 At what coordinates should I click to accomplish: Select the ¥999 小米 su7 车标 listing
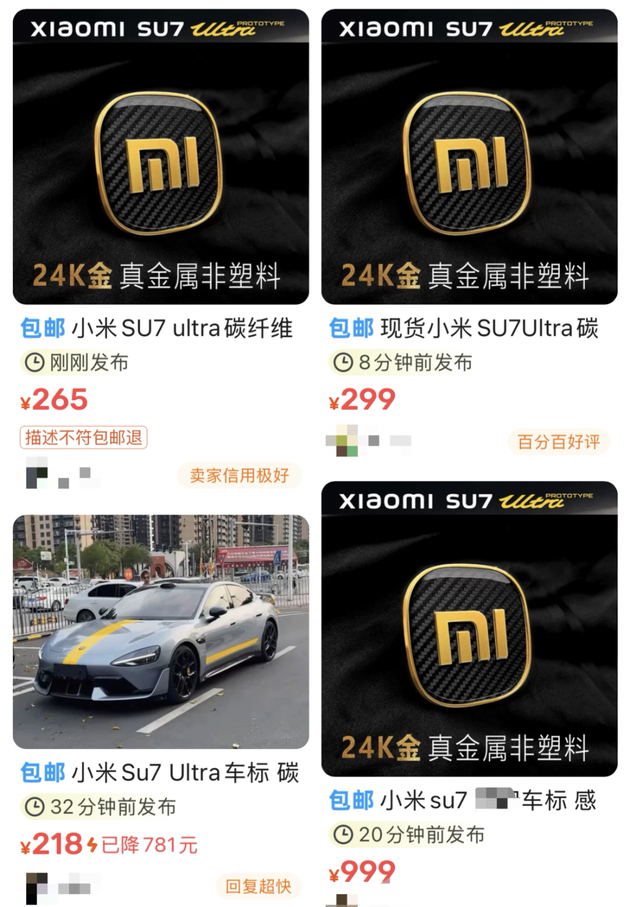click(x=469, y=628)
